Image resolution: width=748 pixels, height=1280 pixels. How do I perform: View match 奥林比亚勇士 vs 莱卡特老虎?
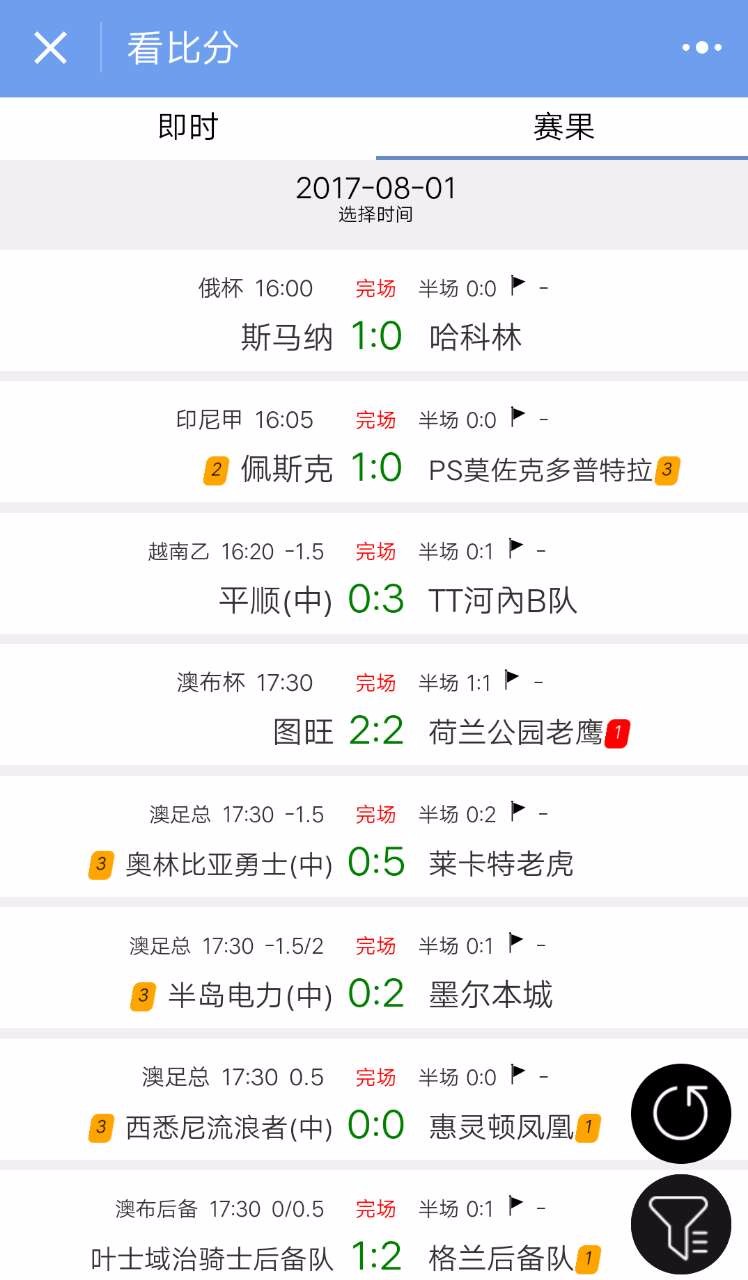[374, 837]
